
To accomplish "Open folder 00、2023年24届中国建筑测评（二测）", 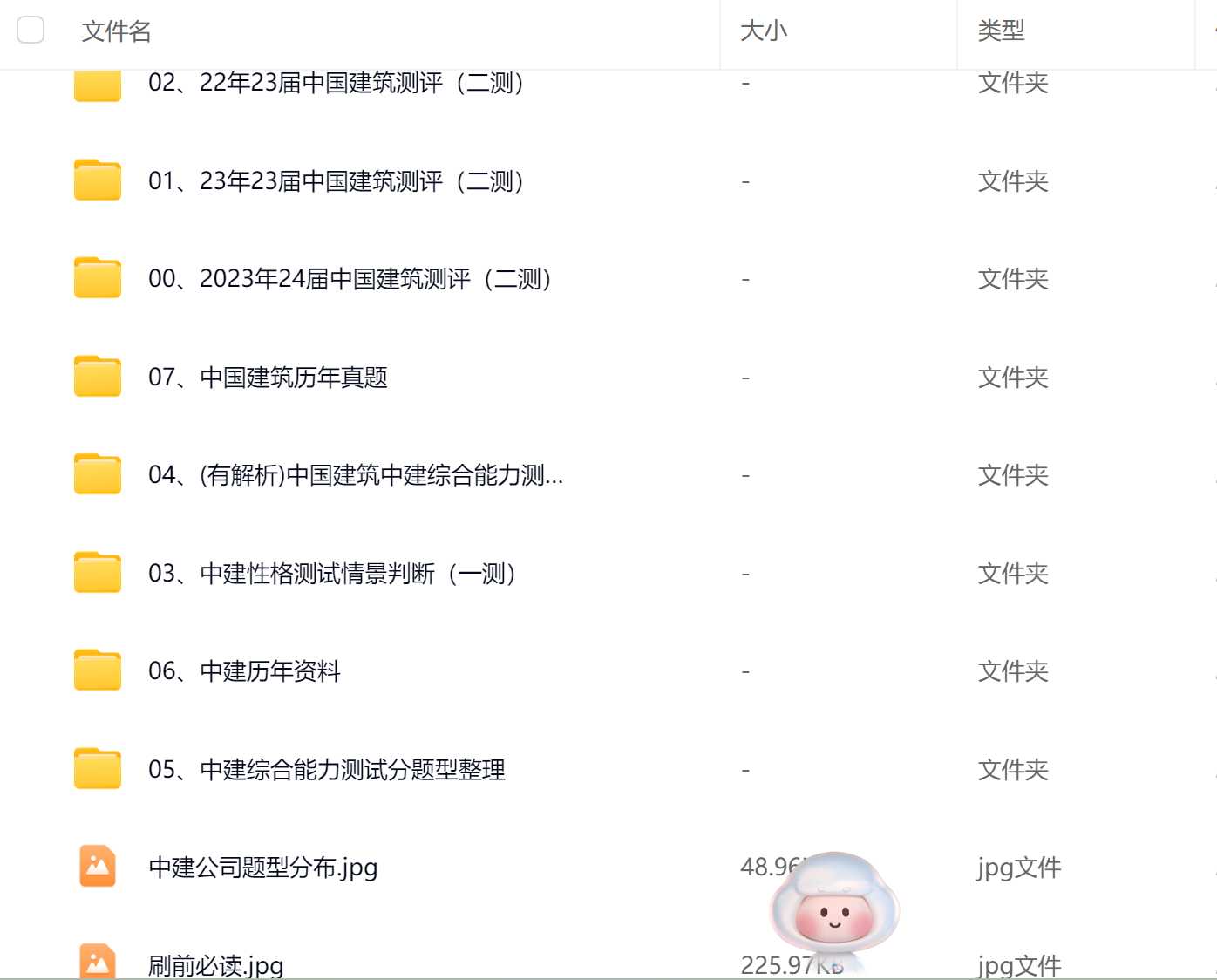I will pos(350,279).
